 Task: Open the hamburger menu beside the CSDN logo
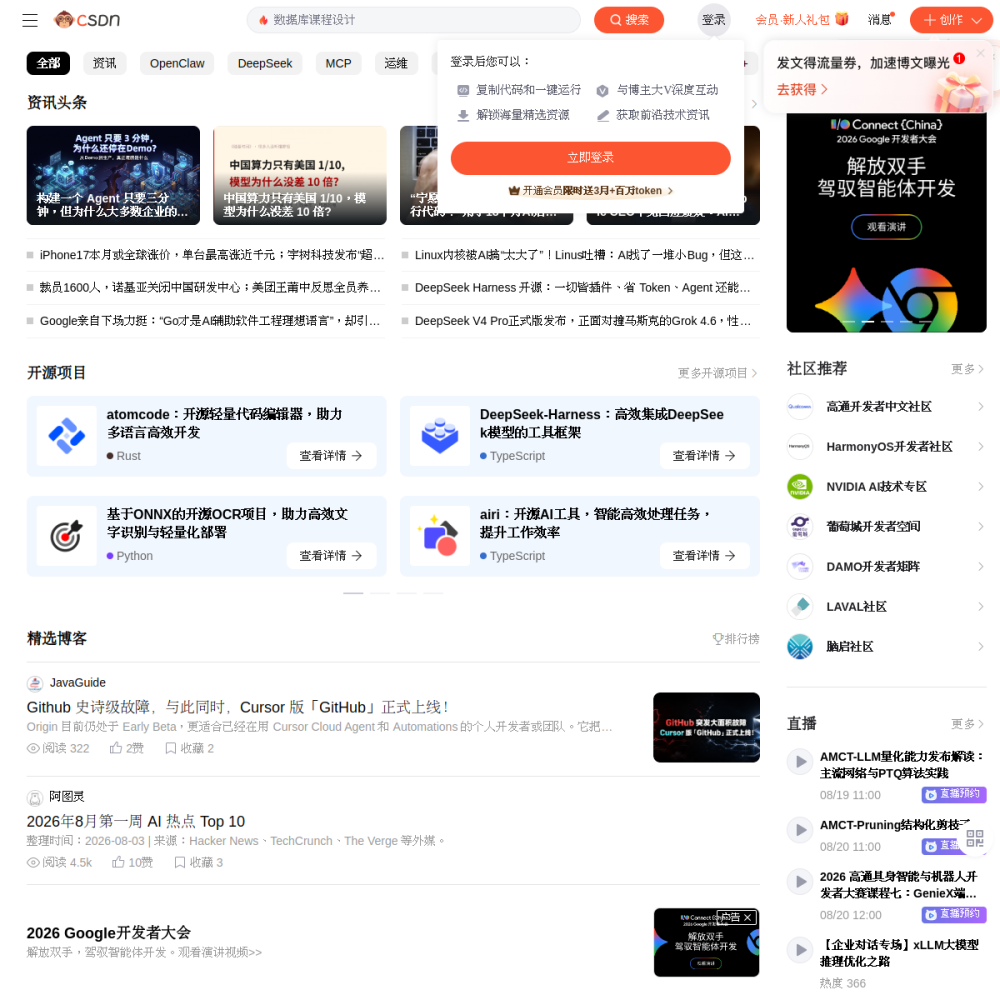(x=30, y=20)
